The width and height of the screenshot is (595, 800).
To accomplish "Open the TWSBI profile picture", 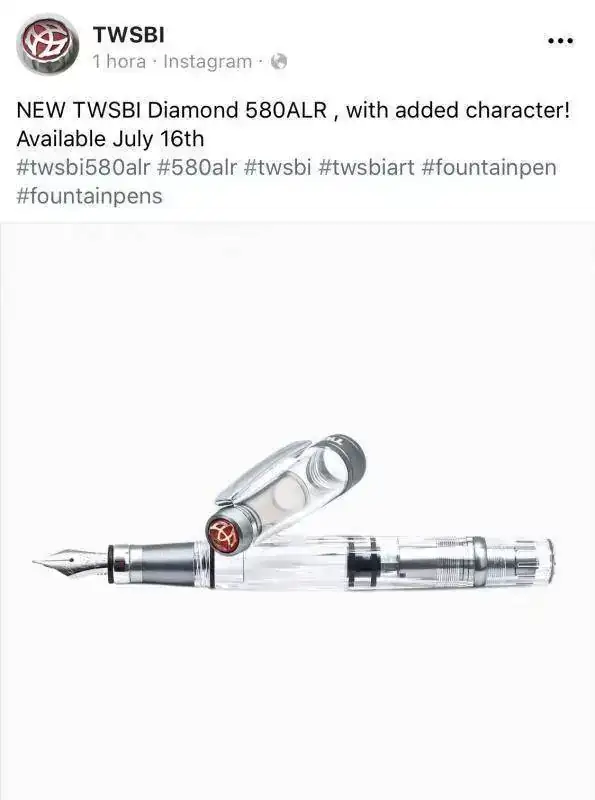I will (47, 45).
